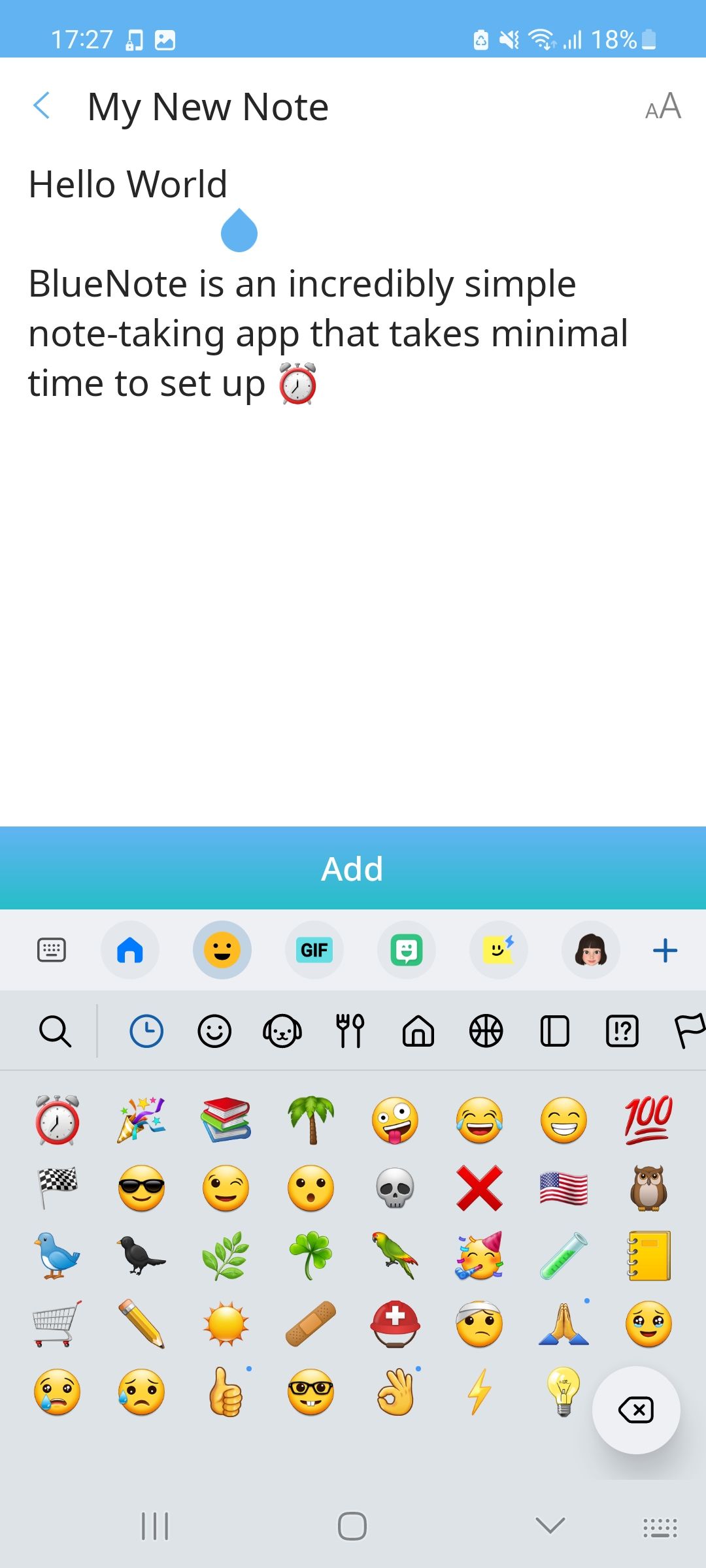706x1568 pixels.
Task: Switch to the AR Emoji avatar panel
Action: pyautogui.click(x=591, y=950)
